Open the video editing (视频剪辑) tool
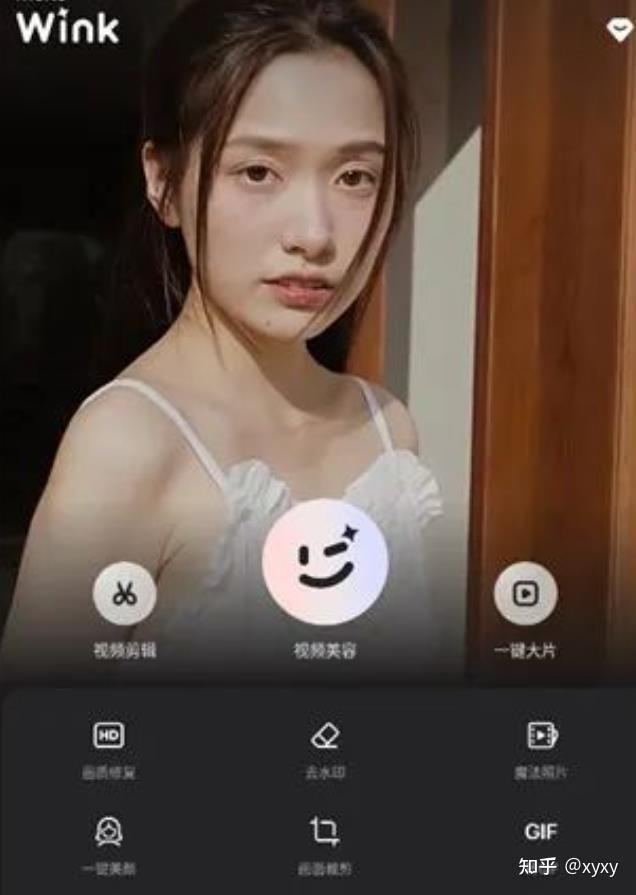This screenshot has height=895, width=636. 124,594
